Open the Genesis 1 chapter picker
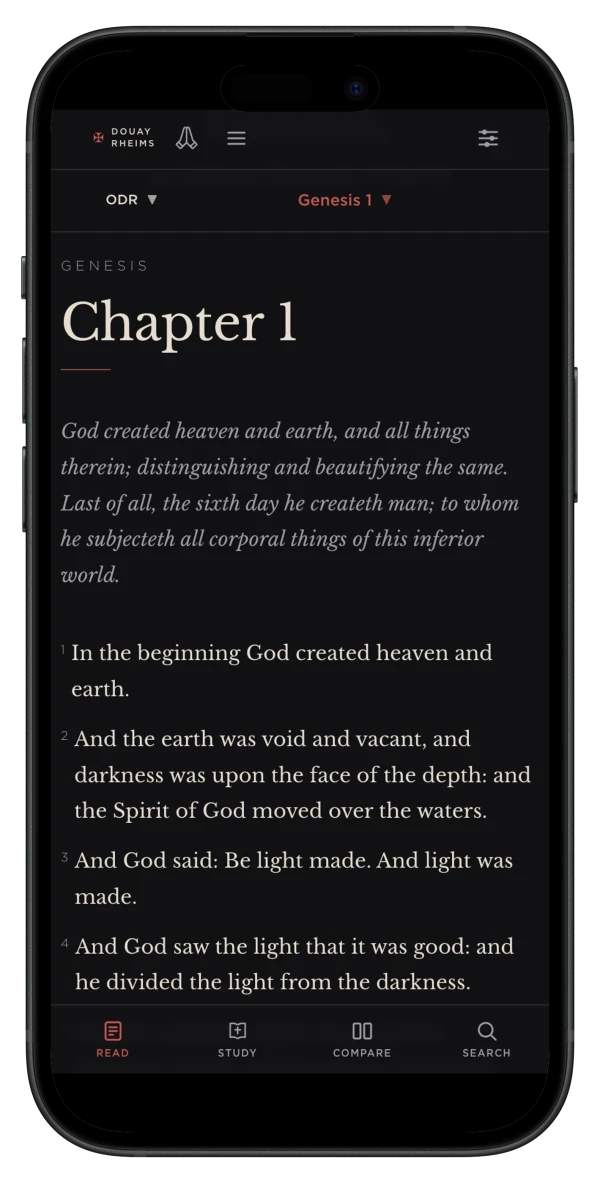This screenshot has width=600, height=1183. pos(345,200)
